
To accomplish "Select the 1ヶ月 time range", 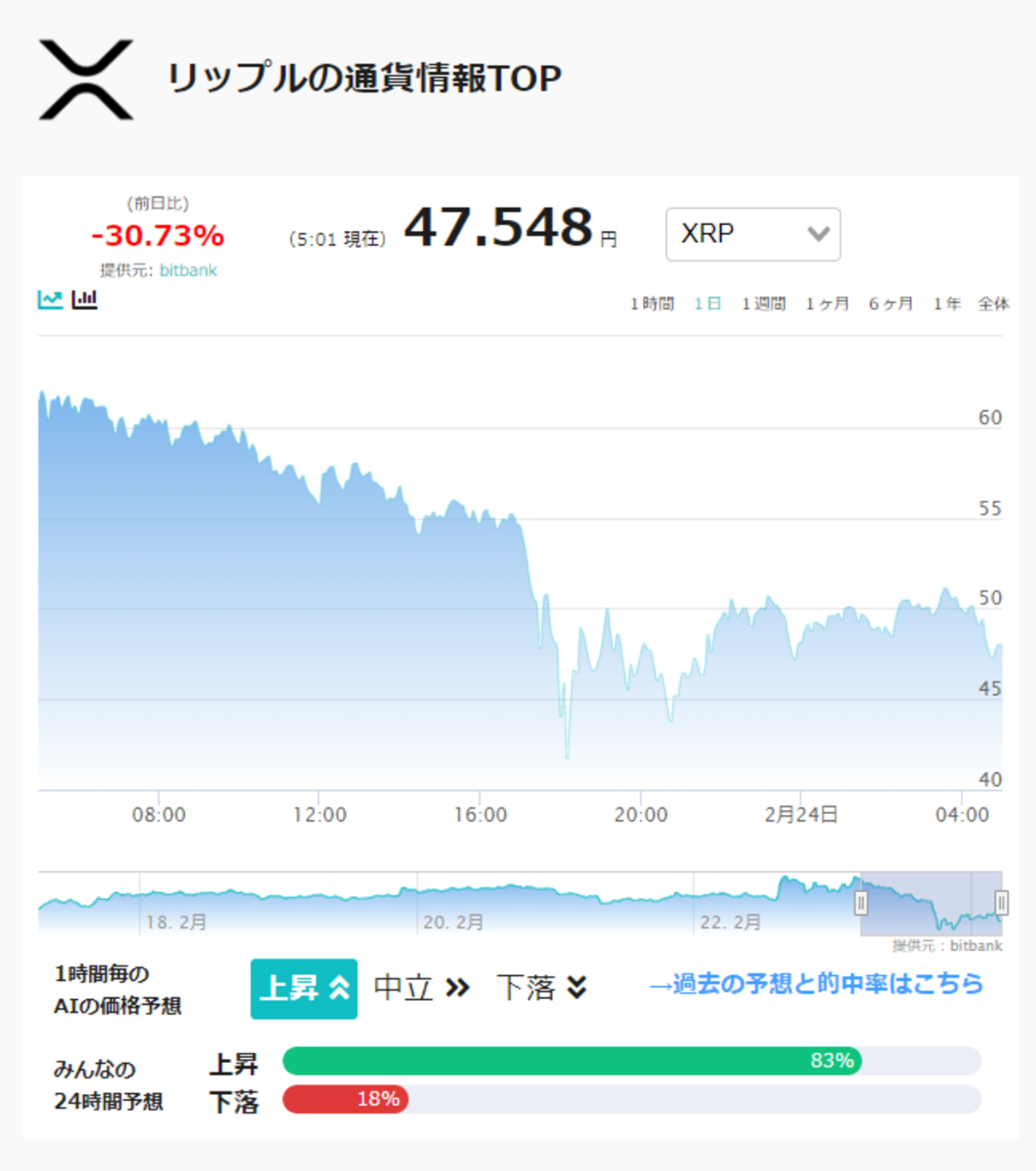I will (x=826, y=304).
